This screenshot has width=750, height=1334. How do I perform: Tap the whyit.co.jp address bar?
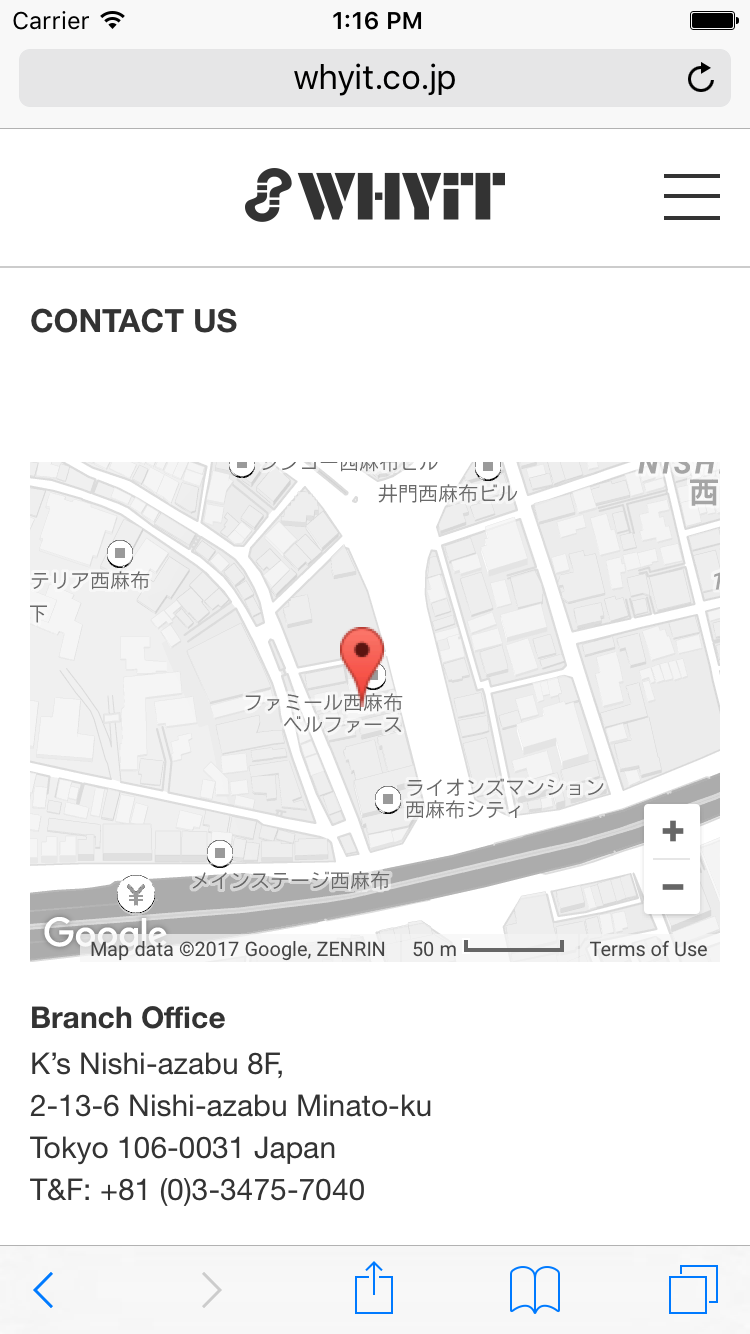[374, 77]
